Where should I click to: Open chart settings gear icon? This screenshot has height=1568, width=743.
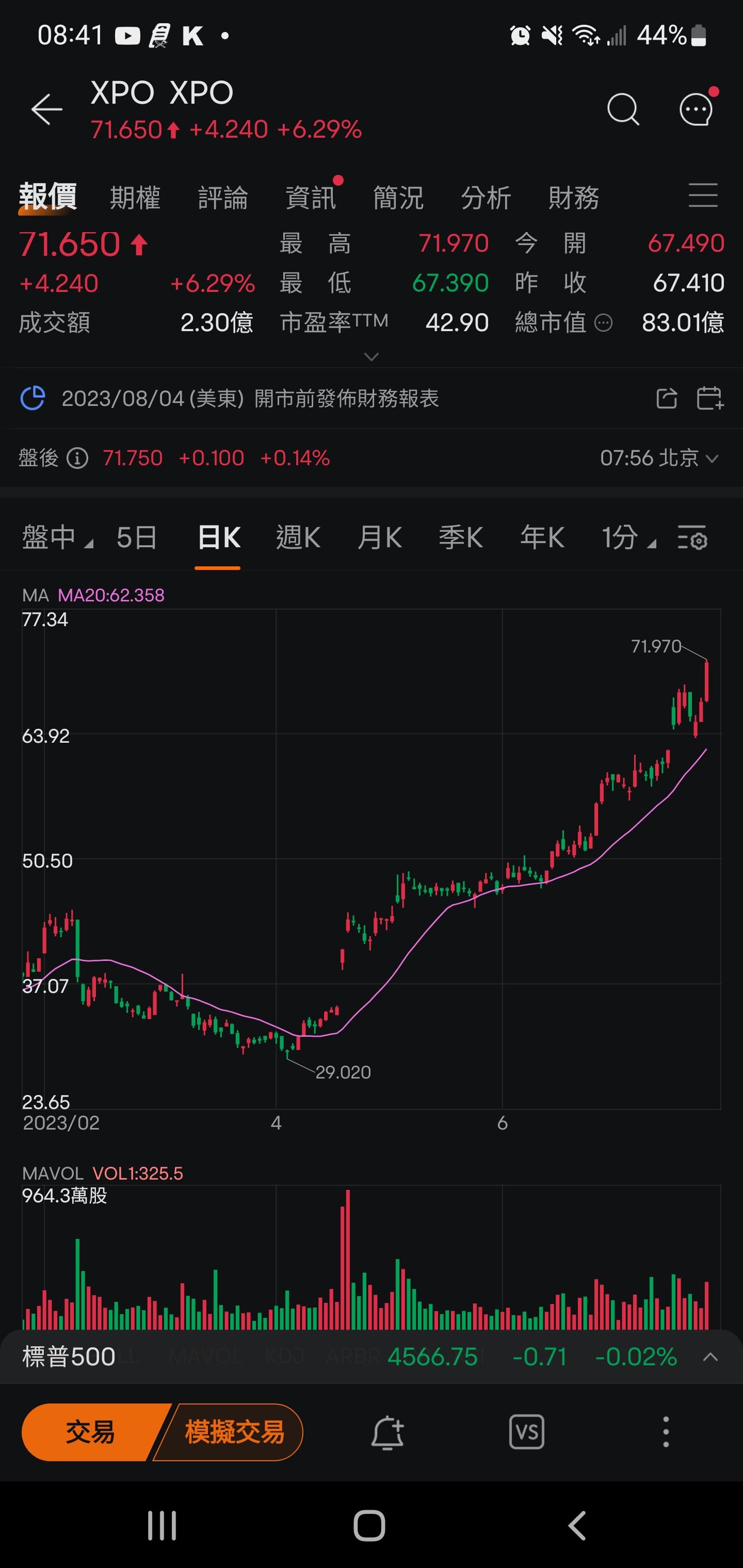click(692, 538)
